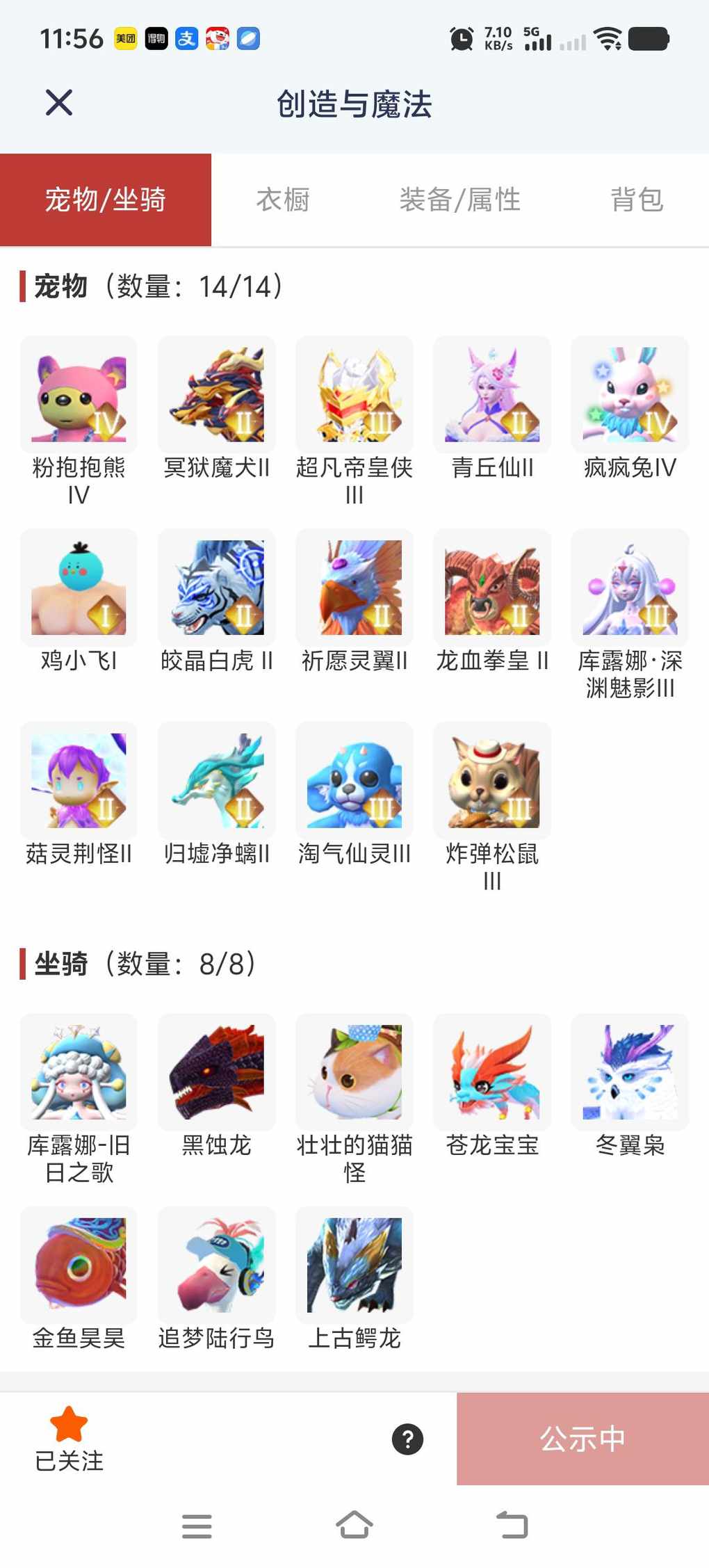Close the 创造与魔法 page

pyautogui.click(x=59, y=103)
